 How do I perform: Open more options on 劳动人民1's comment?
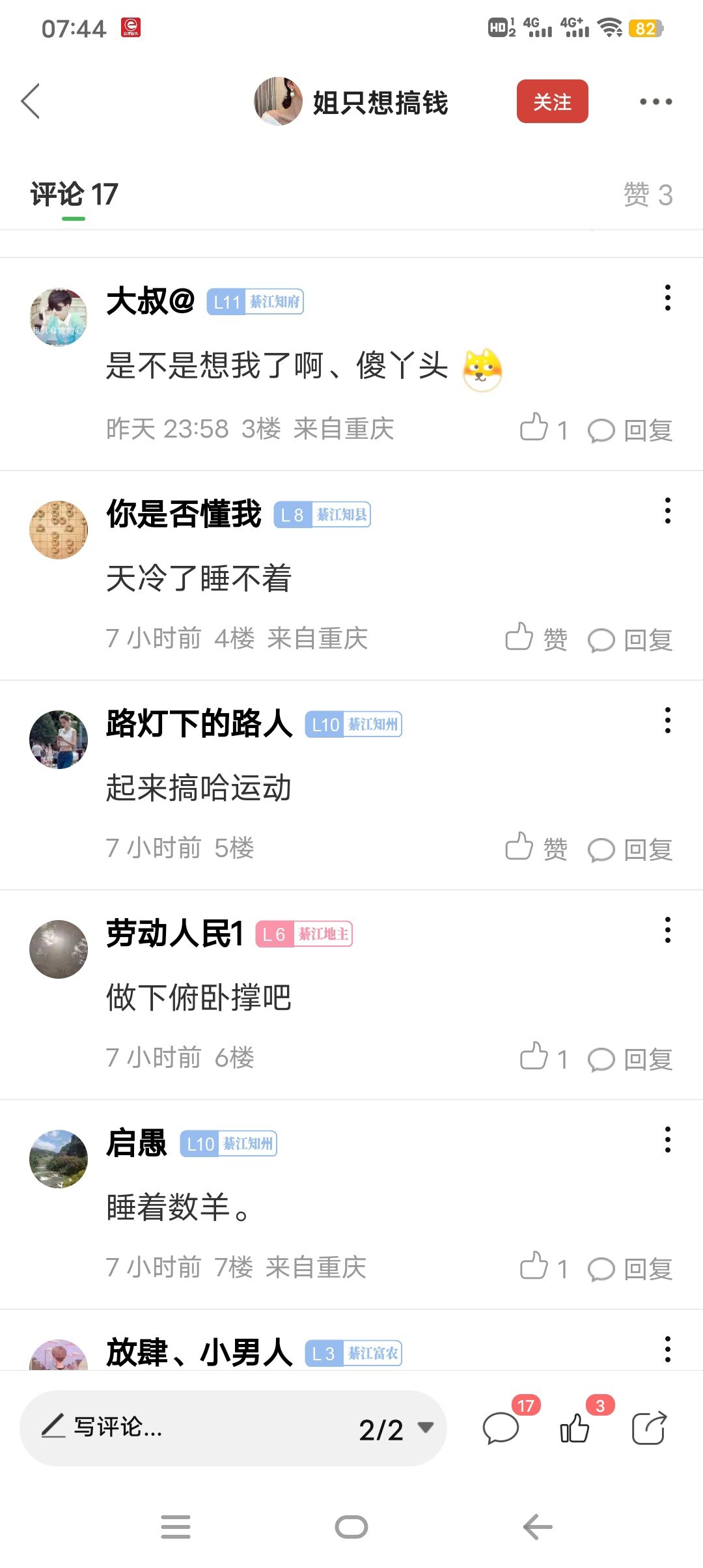(667, 930)
